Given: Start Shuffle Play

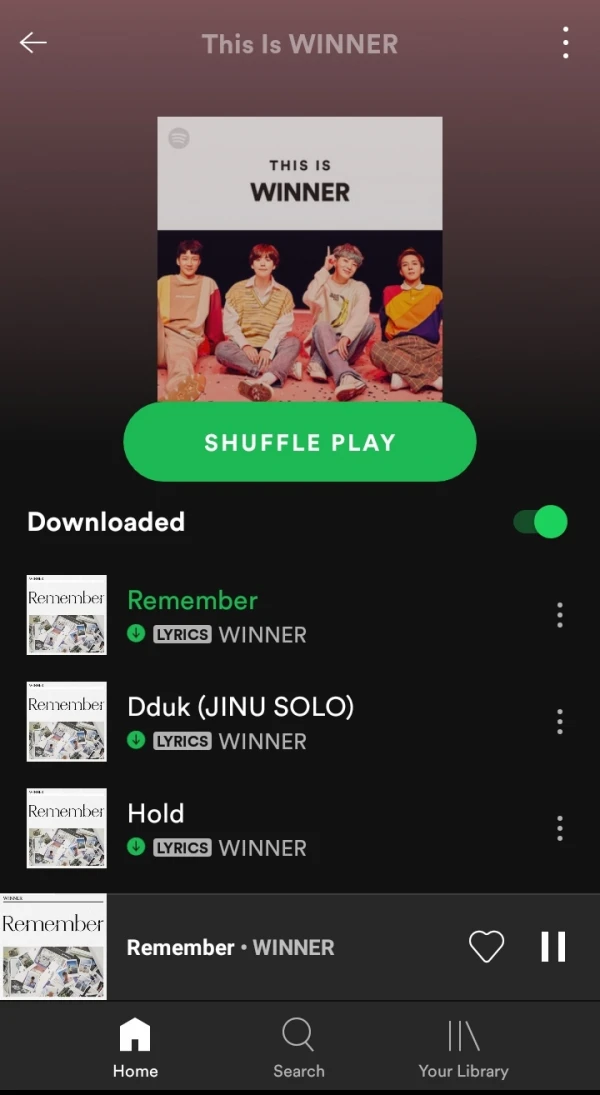Looking at the screenshot, I should tap(300, 442).
